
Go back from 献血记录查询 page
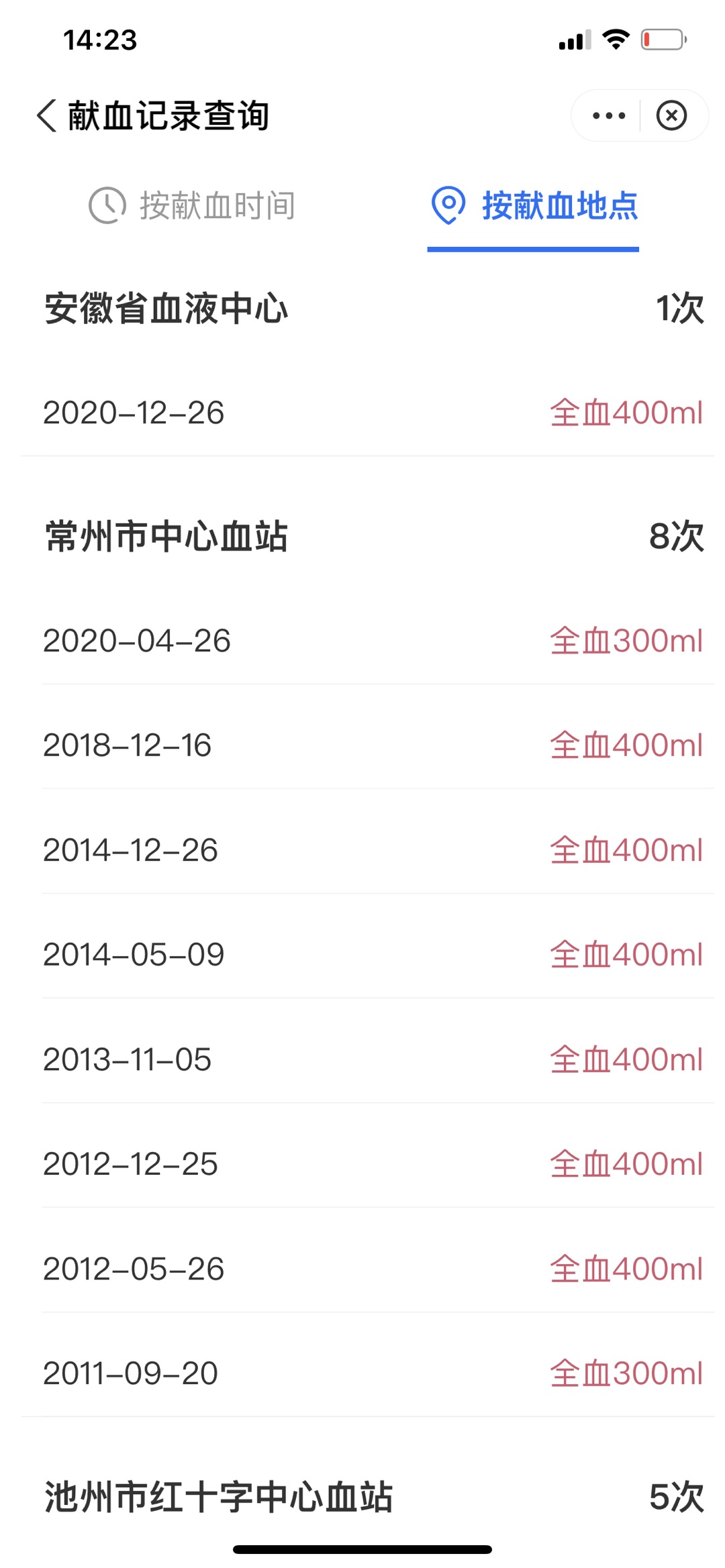tap(46, 115)
